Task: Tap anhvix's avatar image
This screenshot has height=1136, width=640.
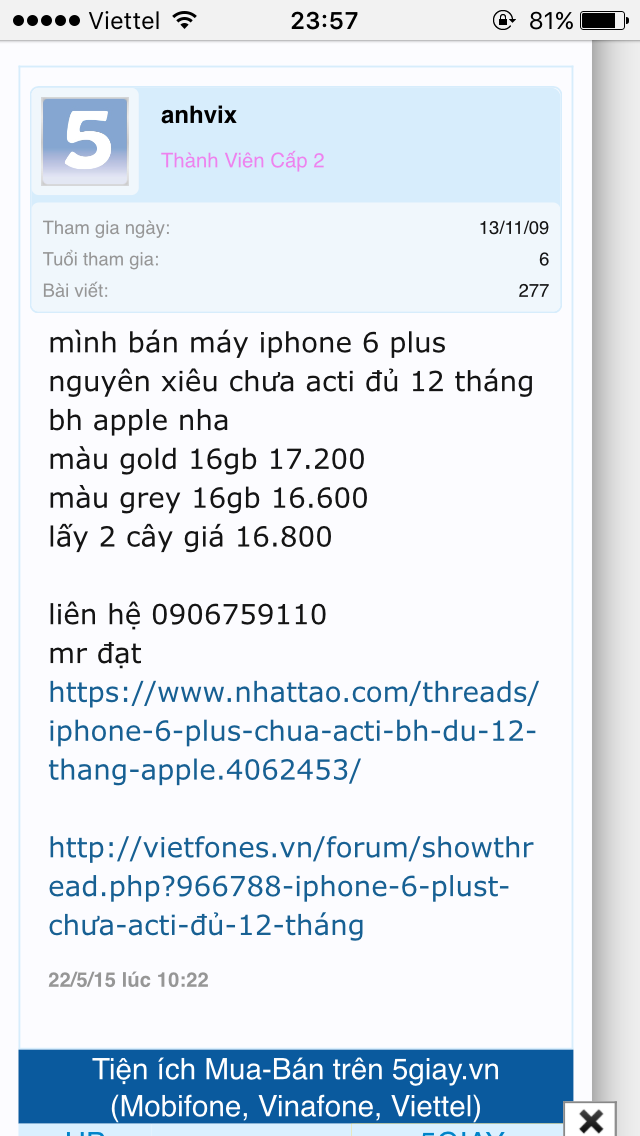Action: point(85,141)
